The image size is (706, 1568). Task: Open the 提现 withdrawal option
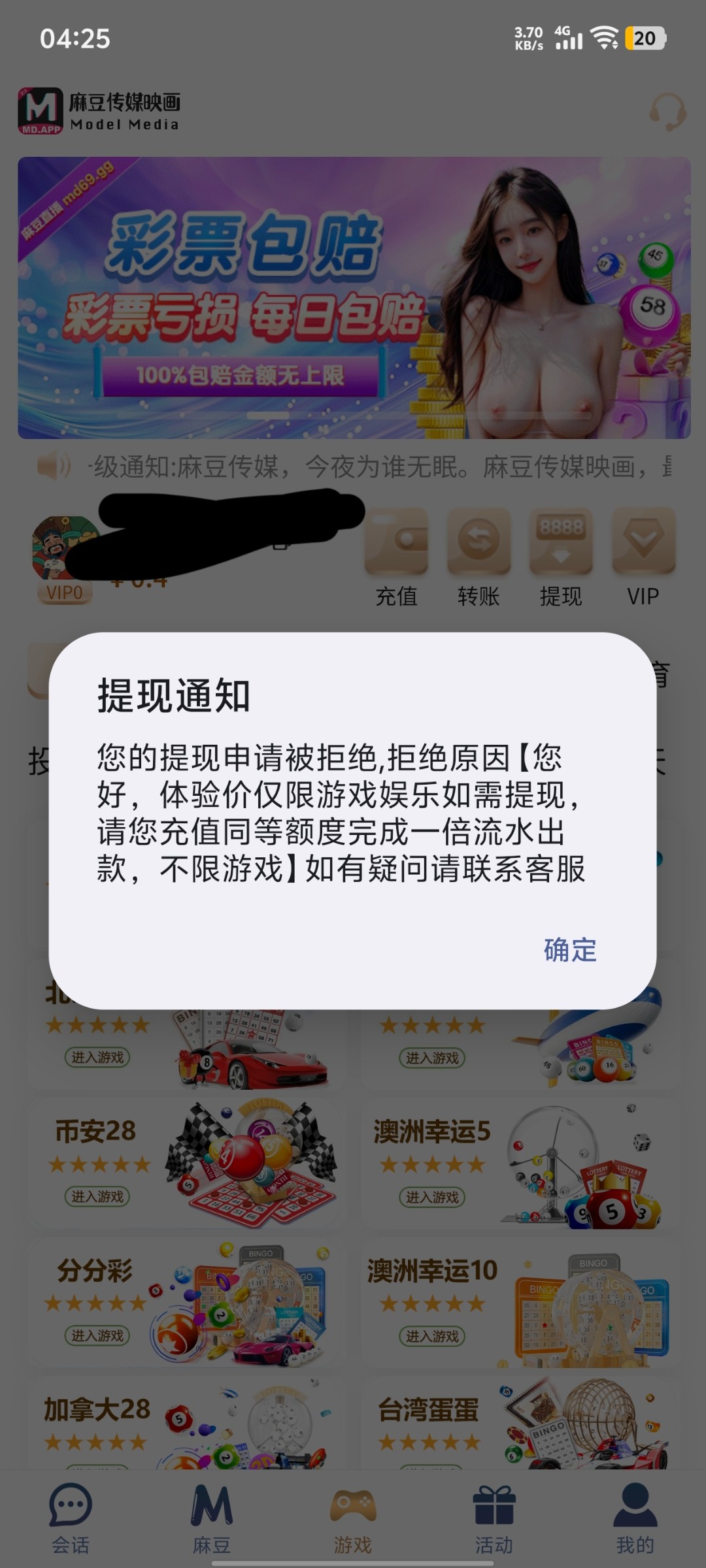click(x=561, y=557)
